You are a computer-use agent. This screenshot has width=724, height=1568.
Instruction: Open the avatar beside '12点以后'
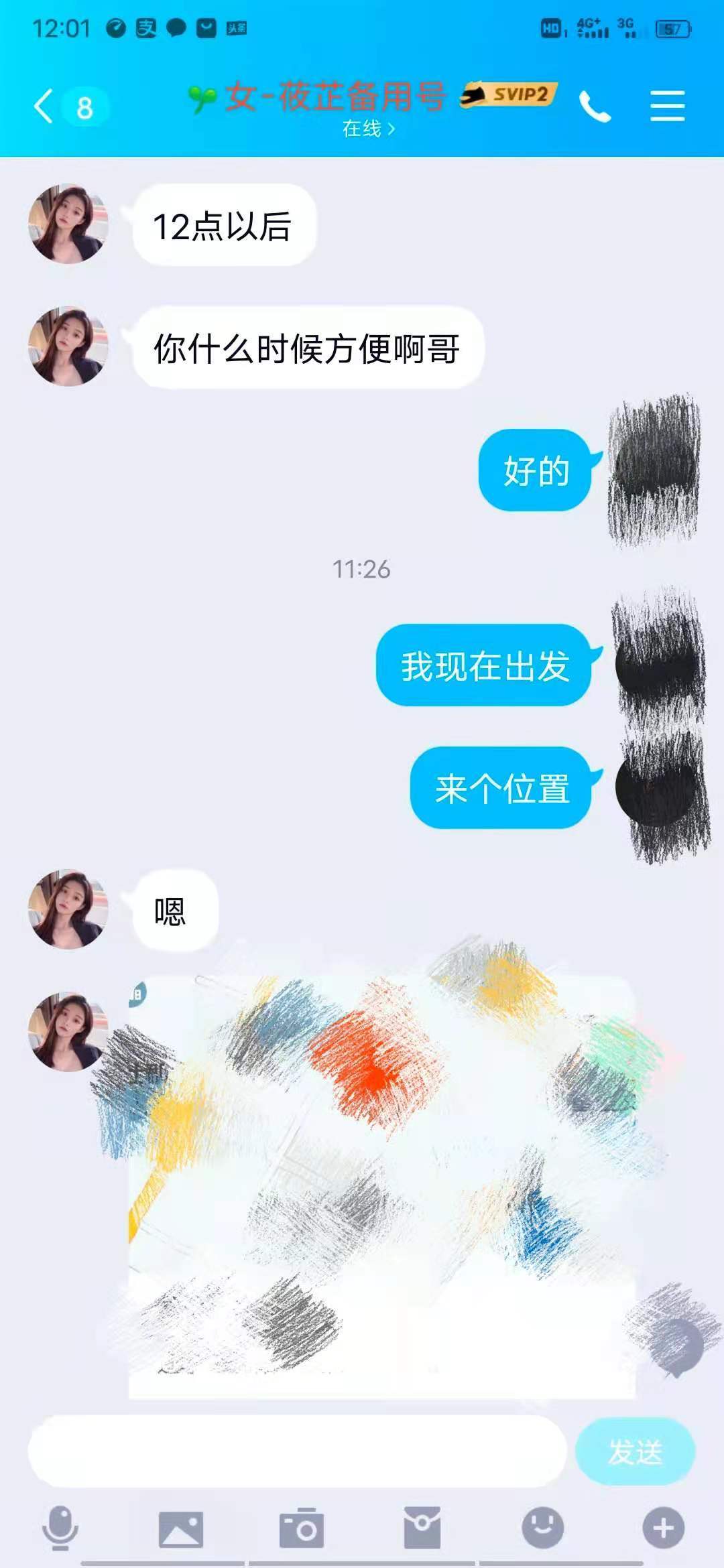point(68,224)
